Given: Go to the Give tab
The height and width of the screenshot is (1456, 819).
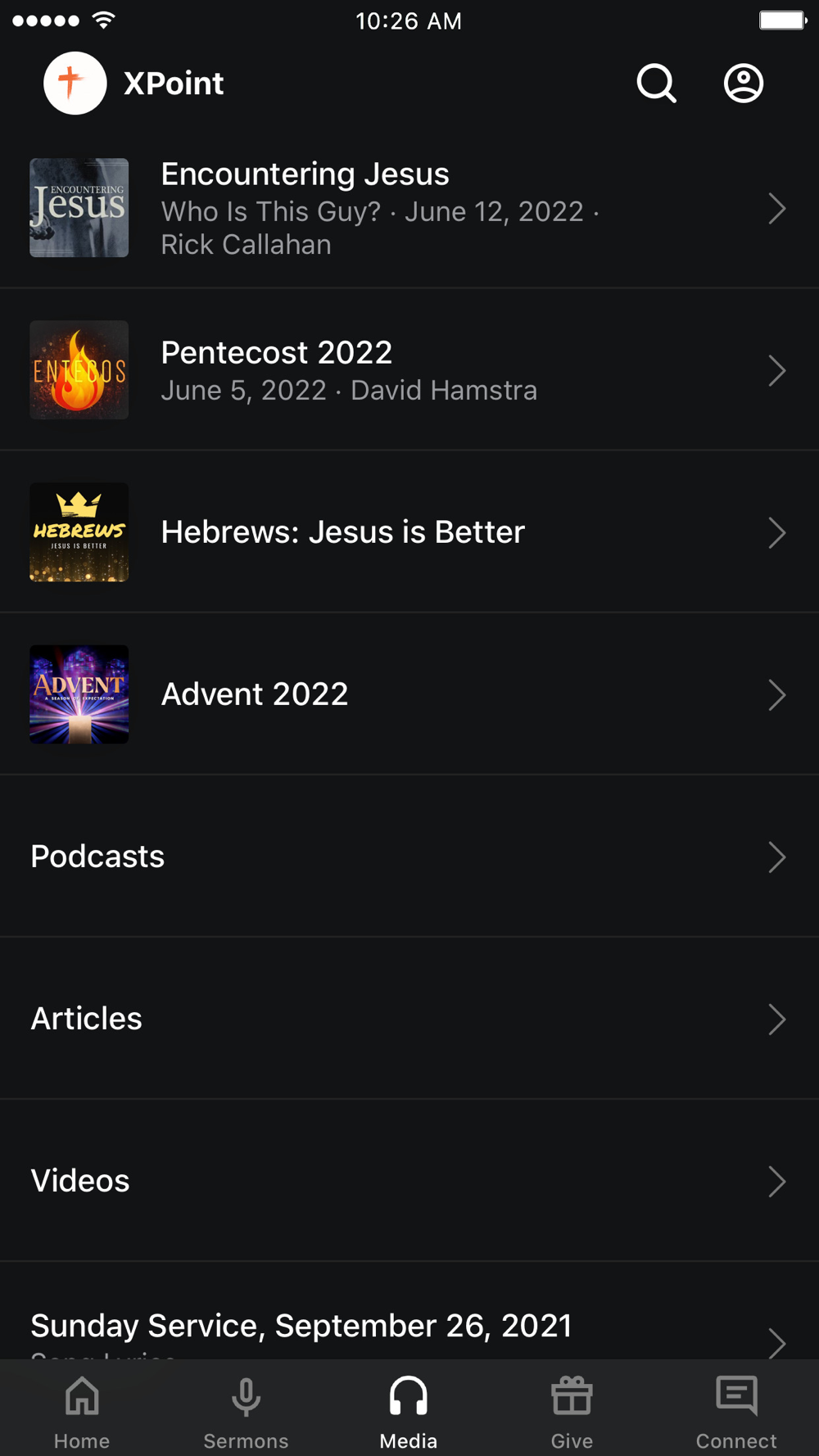Looking at the screenshot, I should [x=572, y=1412].
